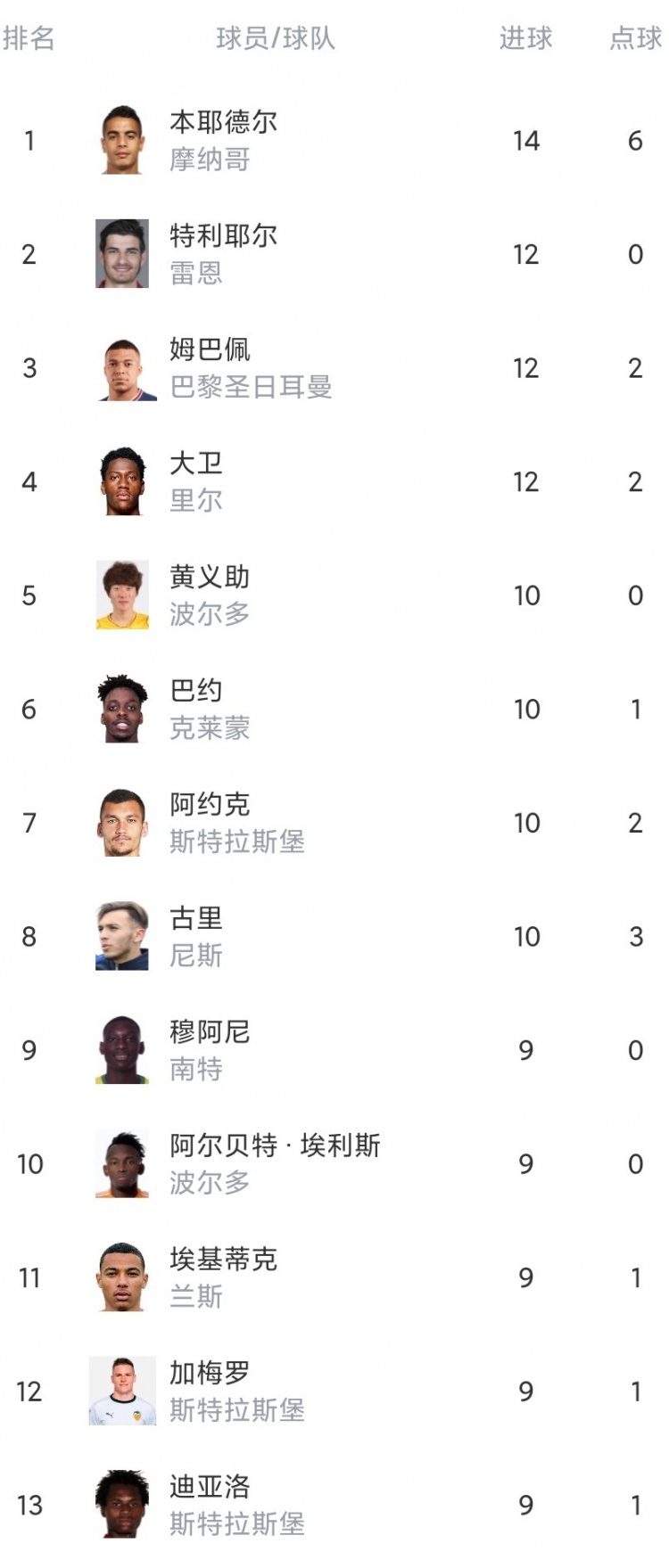Open the 阿约克 player page
Image resolution: width=669 pixels, height=1568 pixels.
[210, 805]
